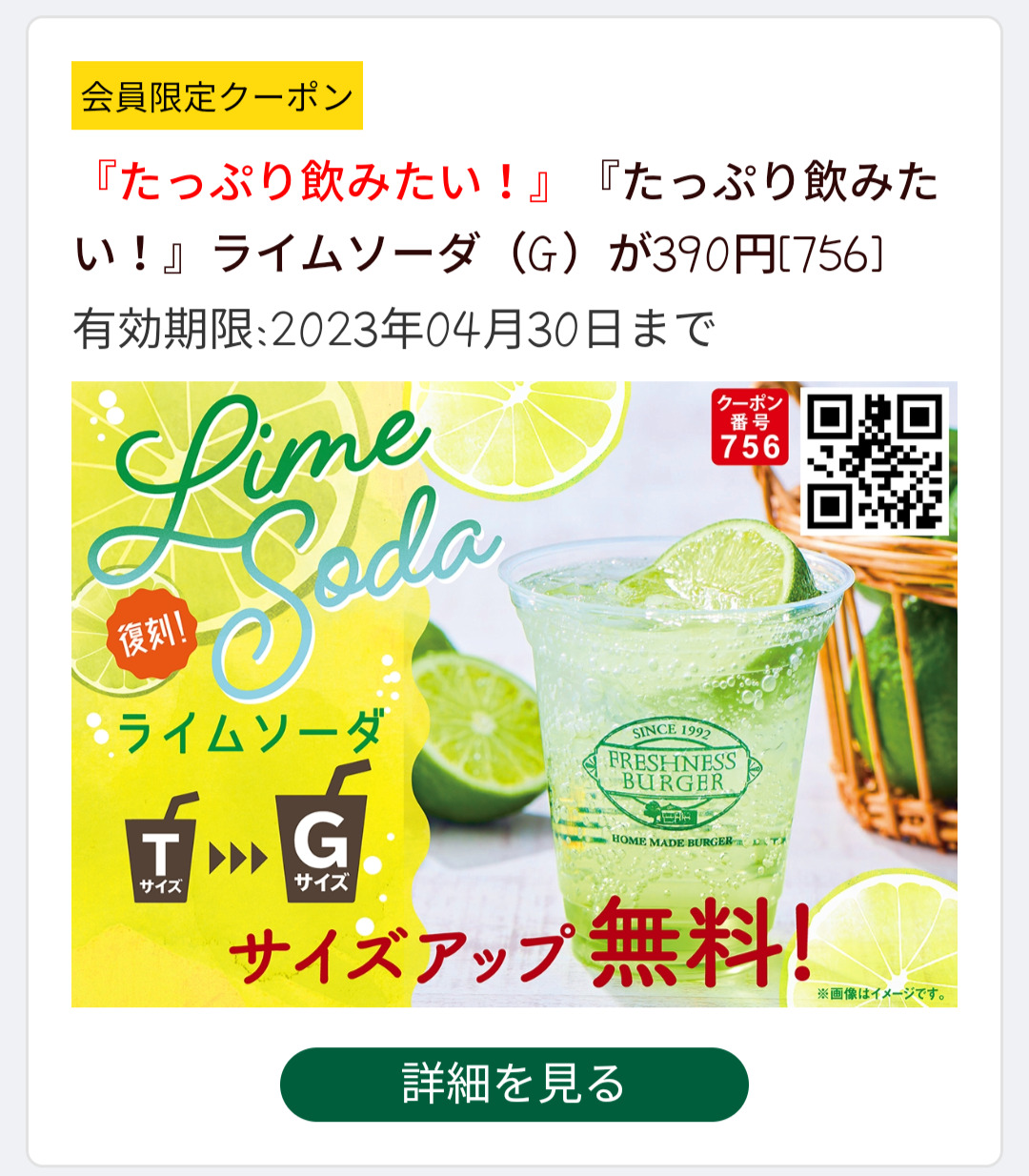Viewport: 1029px width, 1176px height.
Task: Tap the 詳細を見る button
Action: pos(514,1085)
